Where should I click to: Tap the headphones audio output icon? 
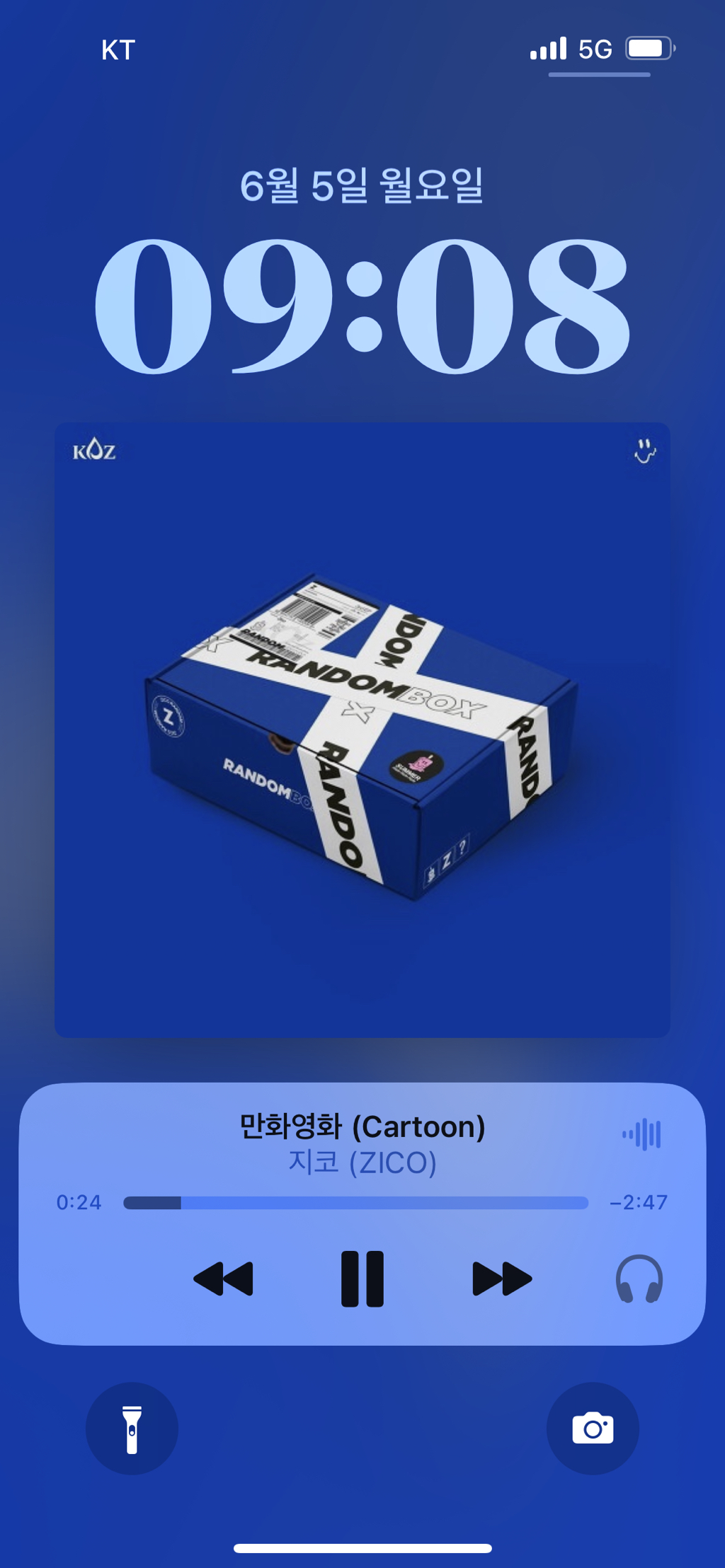click(639, 1277)
